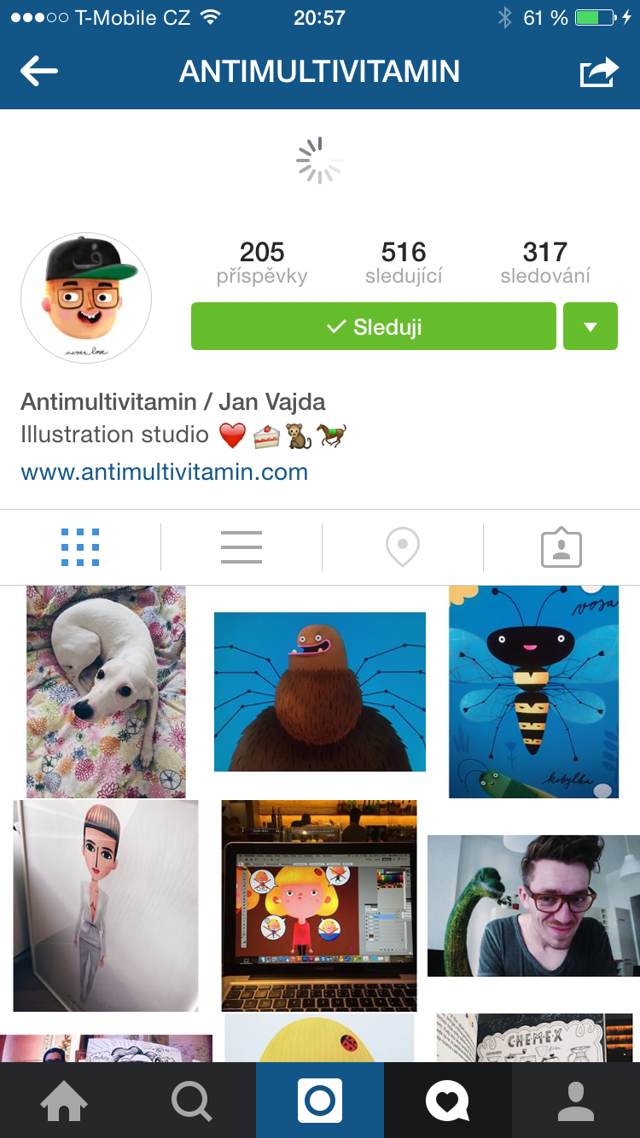Go to the home feed tab

[x=64, y=1100]
